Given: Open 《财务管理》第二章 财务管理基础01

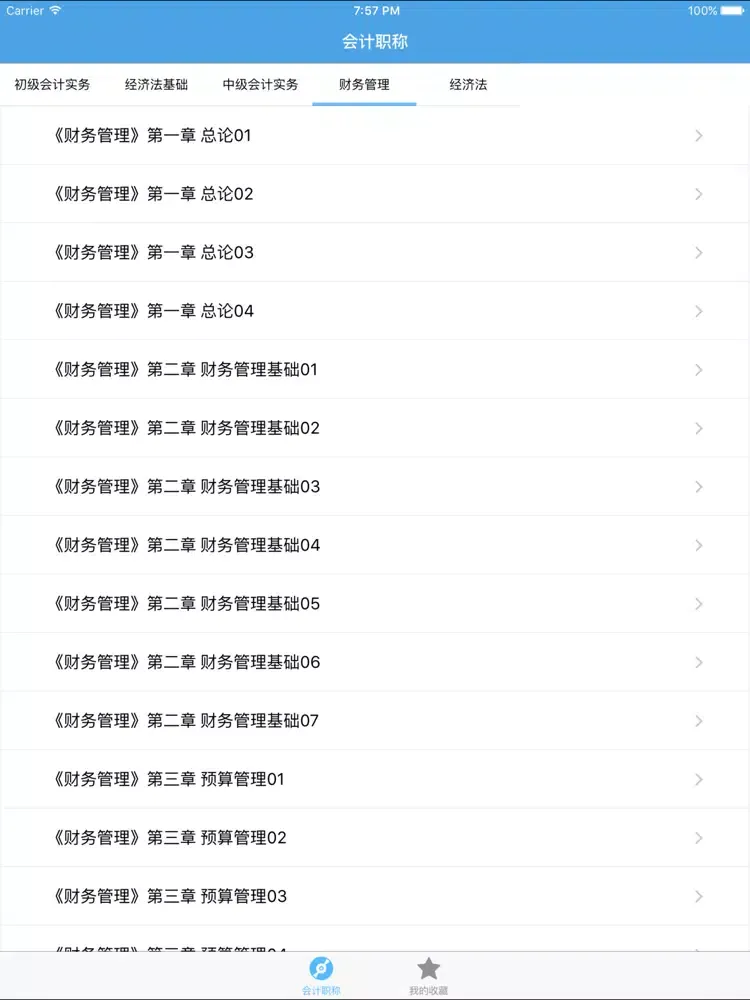Looking at the screenshot, I should coord(375,369).
